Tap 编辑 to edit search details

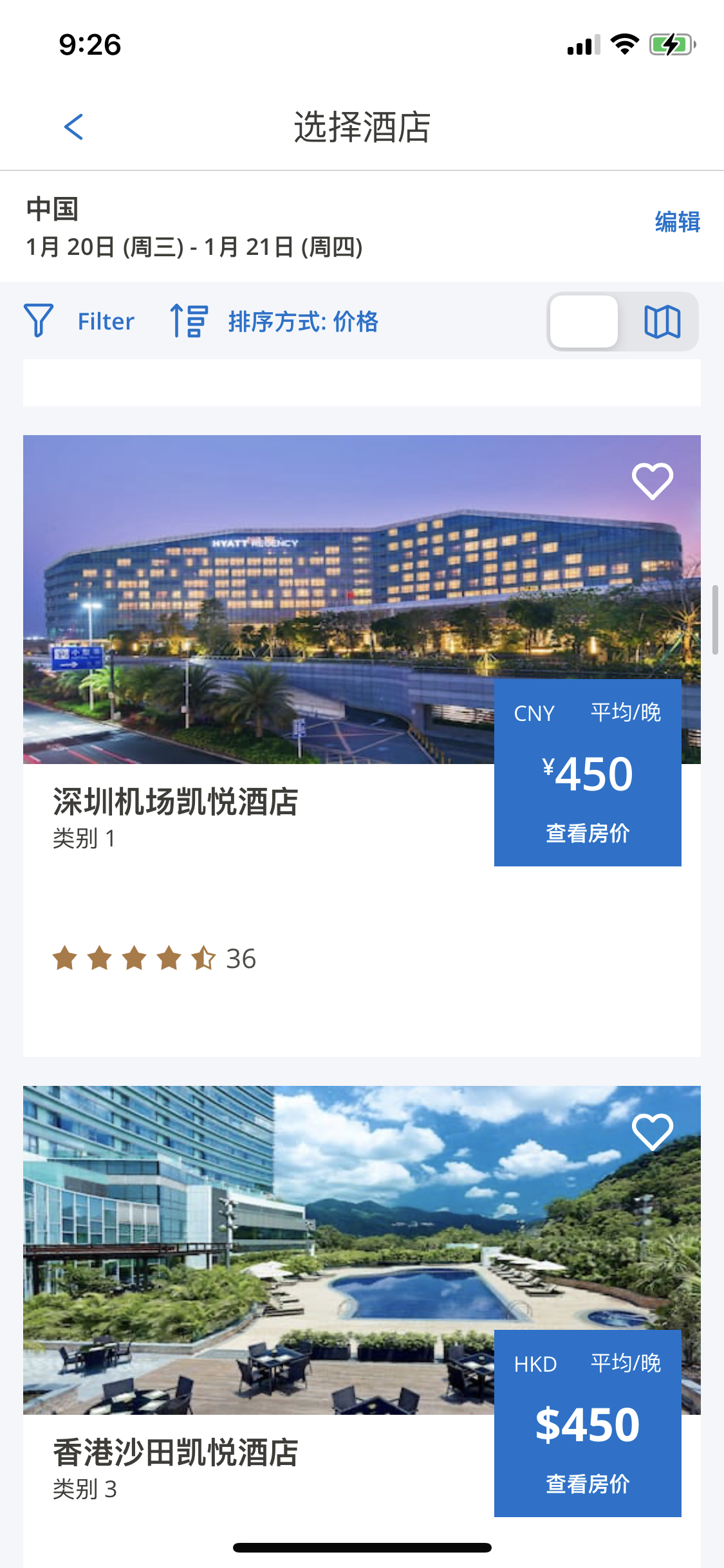pos(677,222)
